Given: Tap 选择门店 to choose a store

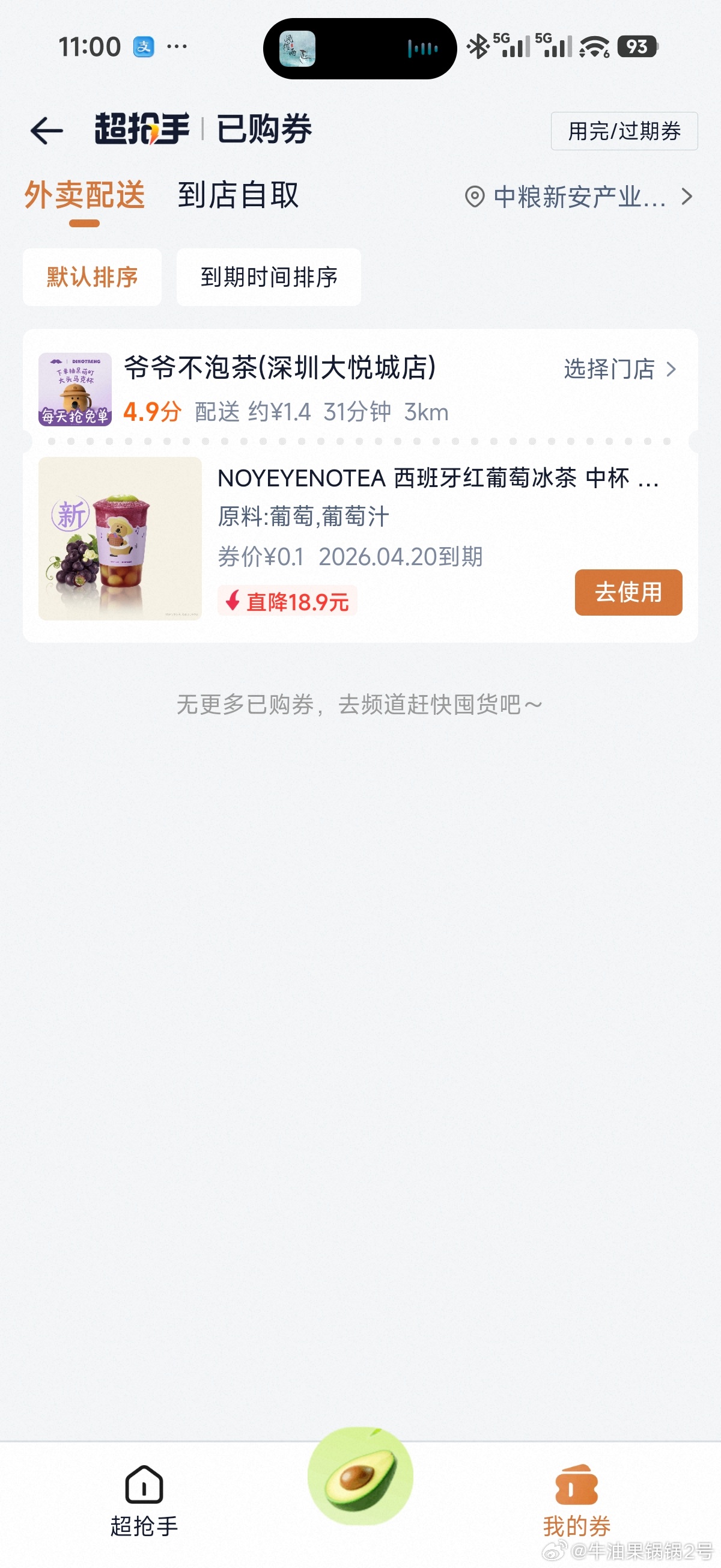Looking at the screenshot, I should [x=619, y=369].
